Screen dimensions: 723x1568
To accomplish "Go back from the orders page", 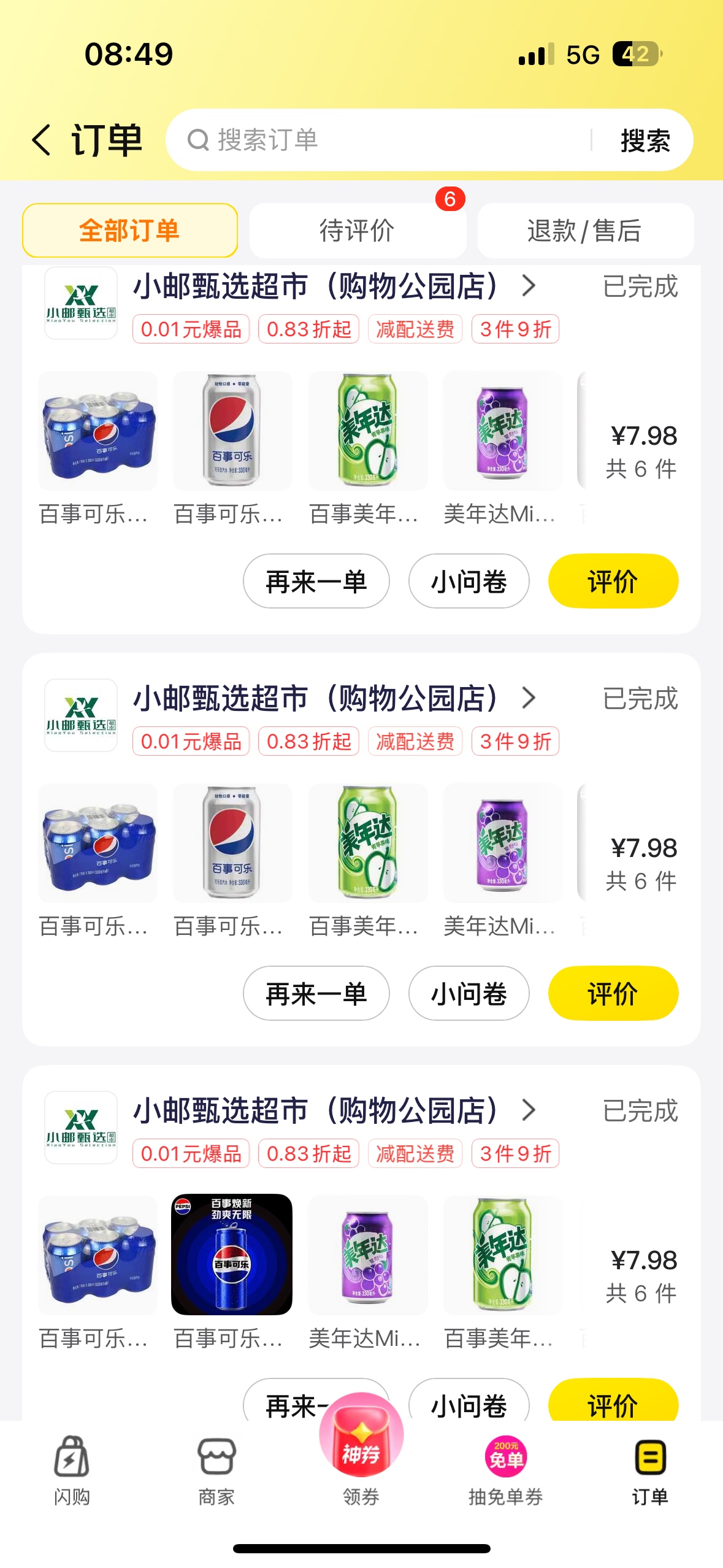I will coord(42,140).
